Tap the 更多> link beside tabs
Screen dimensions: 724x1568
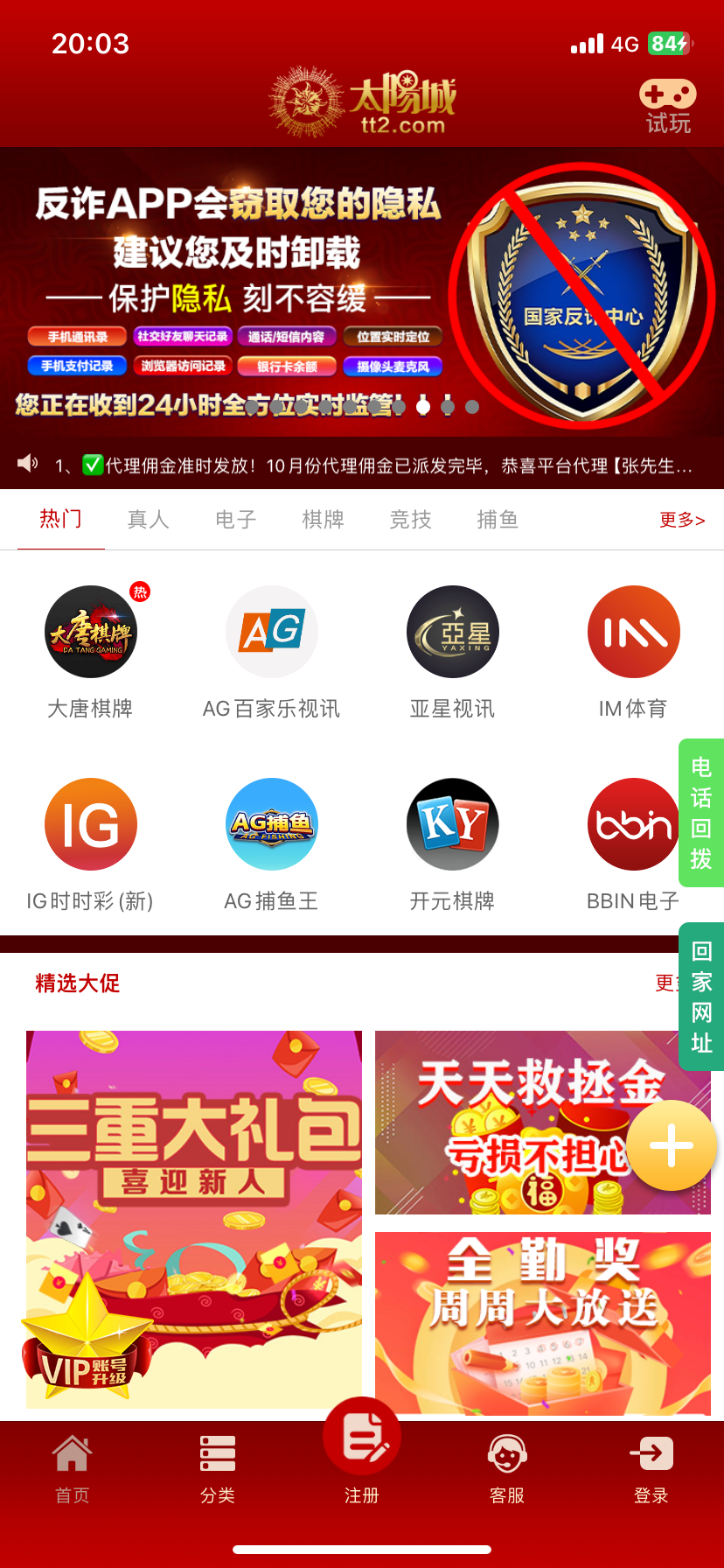pyautogui.click(x=681, y=520)
